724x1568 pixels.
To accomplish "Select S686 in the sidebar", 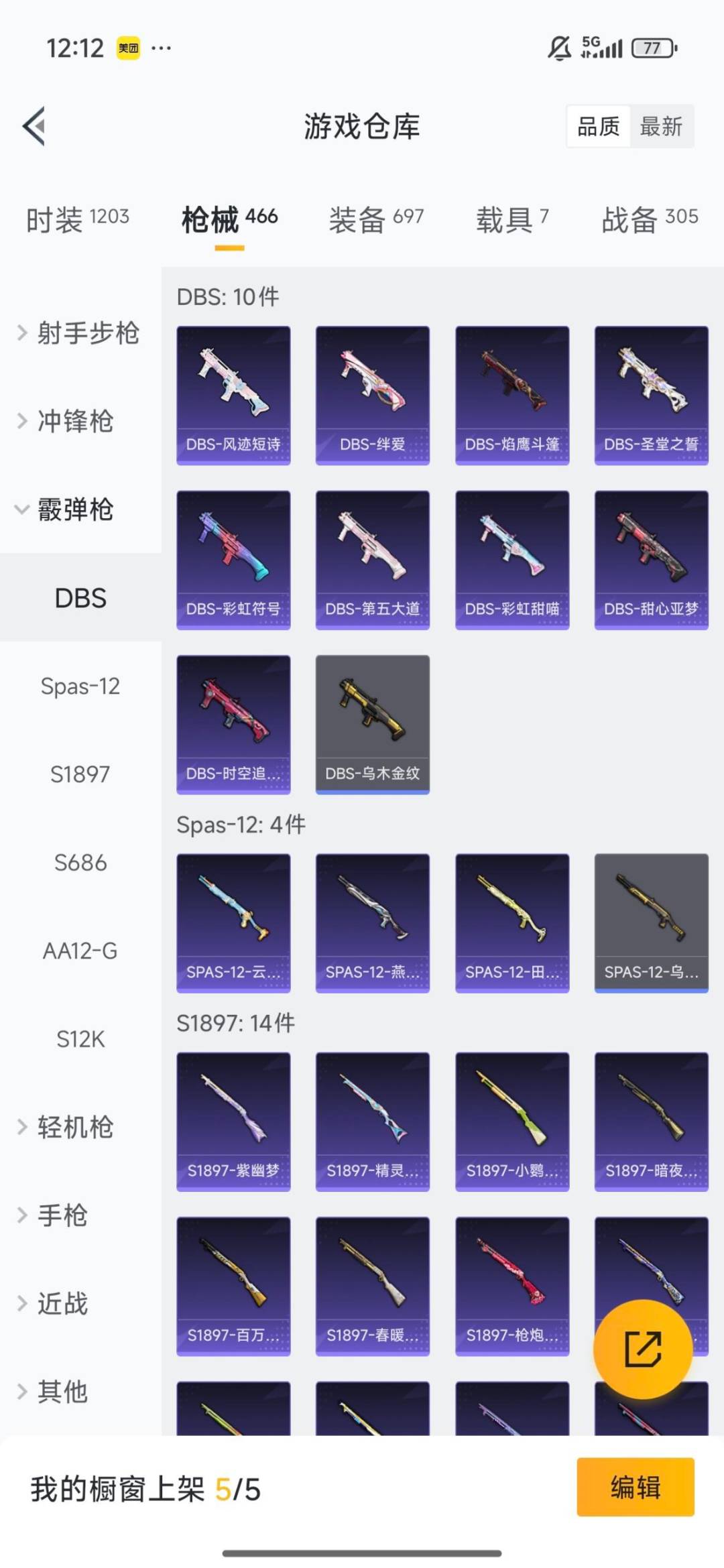I will [80, 862].
